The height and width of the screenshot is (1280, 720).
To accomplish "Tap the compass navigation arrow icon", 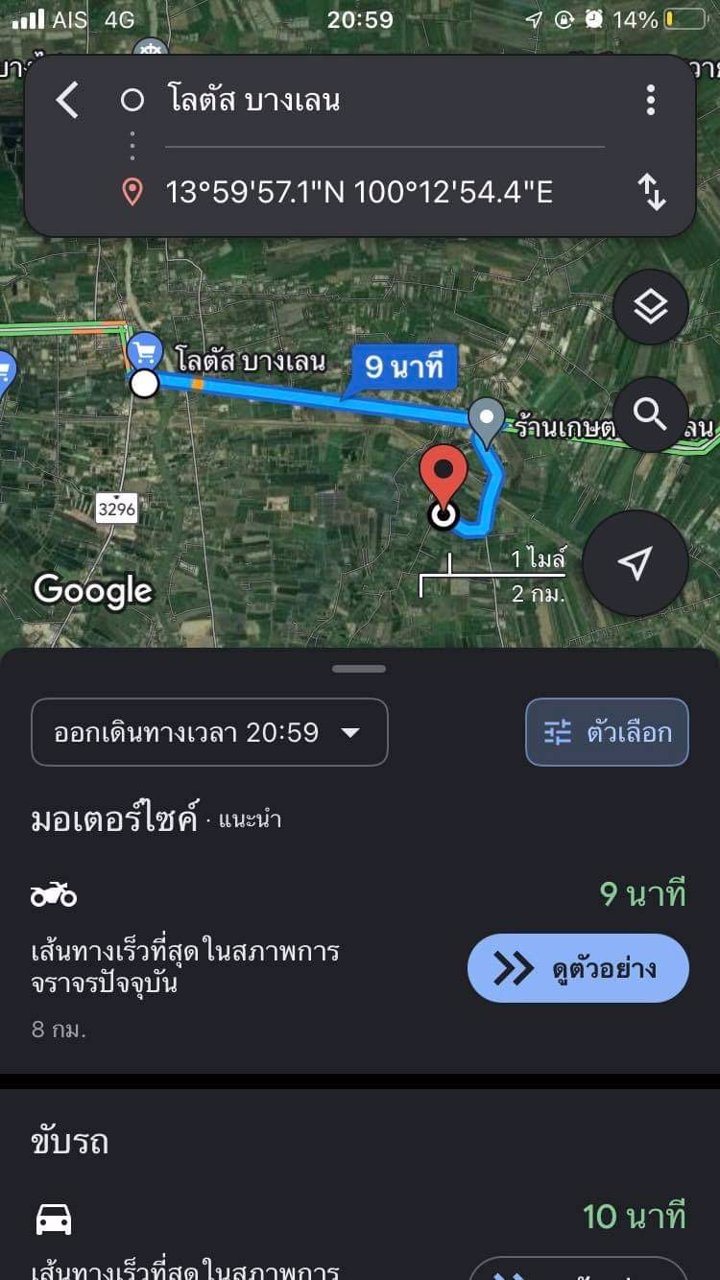I will (x=637, y=563).
